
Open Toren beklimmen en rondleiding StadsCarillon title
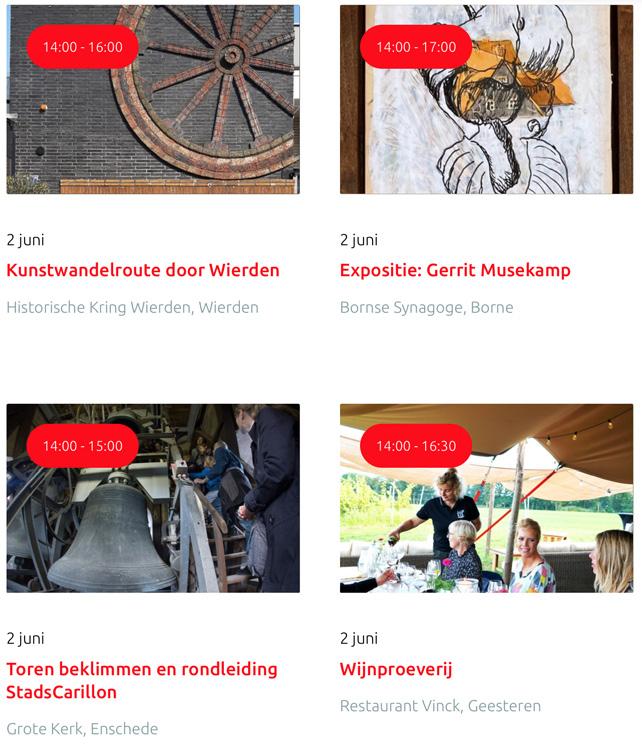[142, 681]
